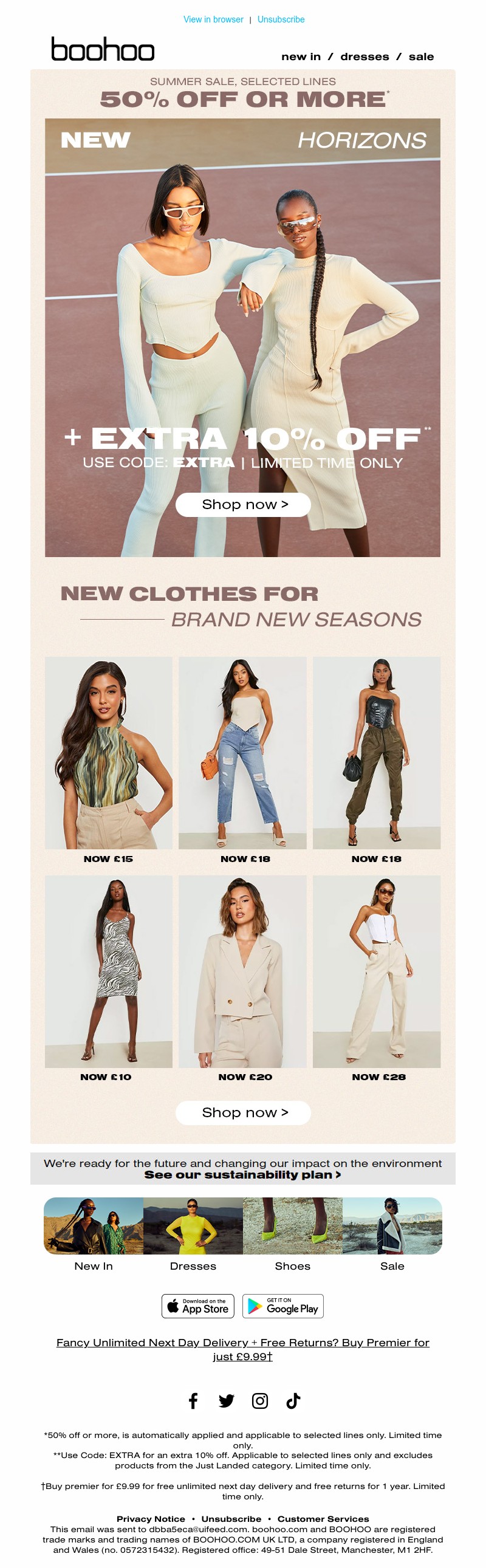The image size is (486, 1568).
Task: Tap Shop now below the product grid
Action: pos(243,1112)
